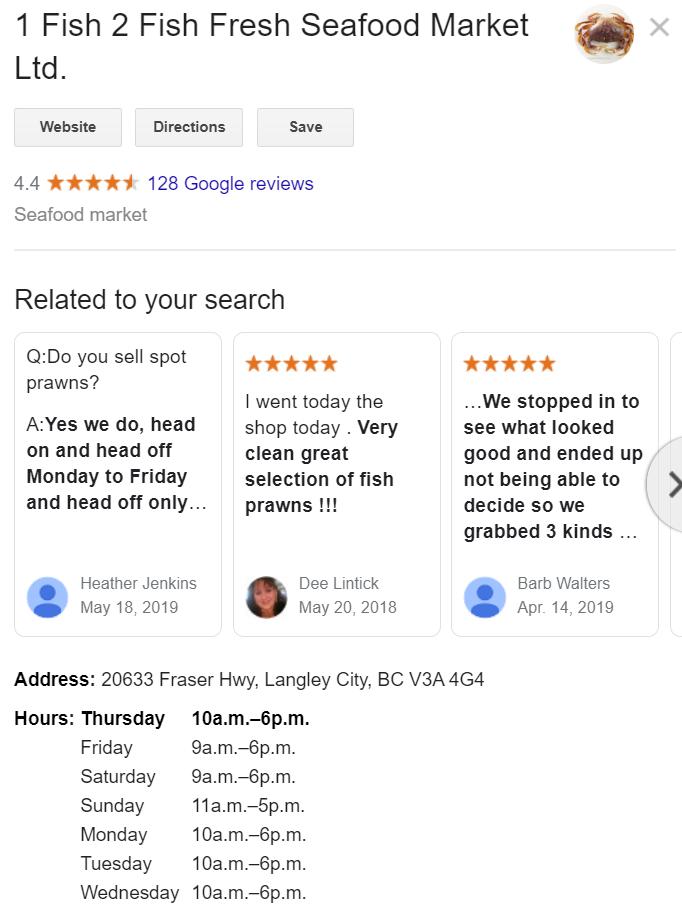Open the crab photo thumbnail
This screenshot has width=682, height=918.
[604, 34]
